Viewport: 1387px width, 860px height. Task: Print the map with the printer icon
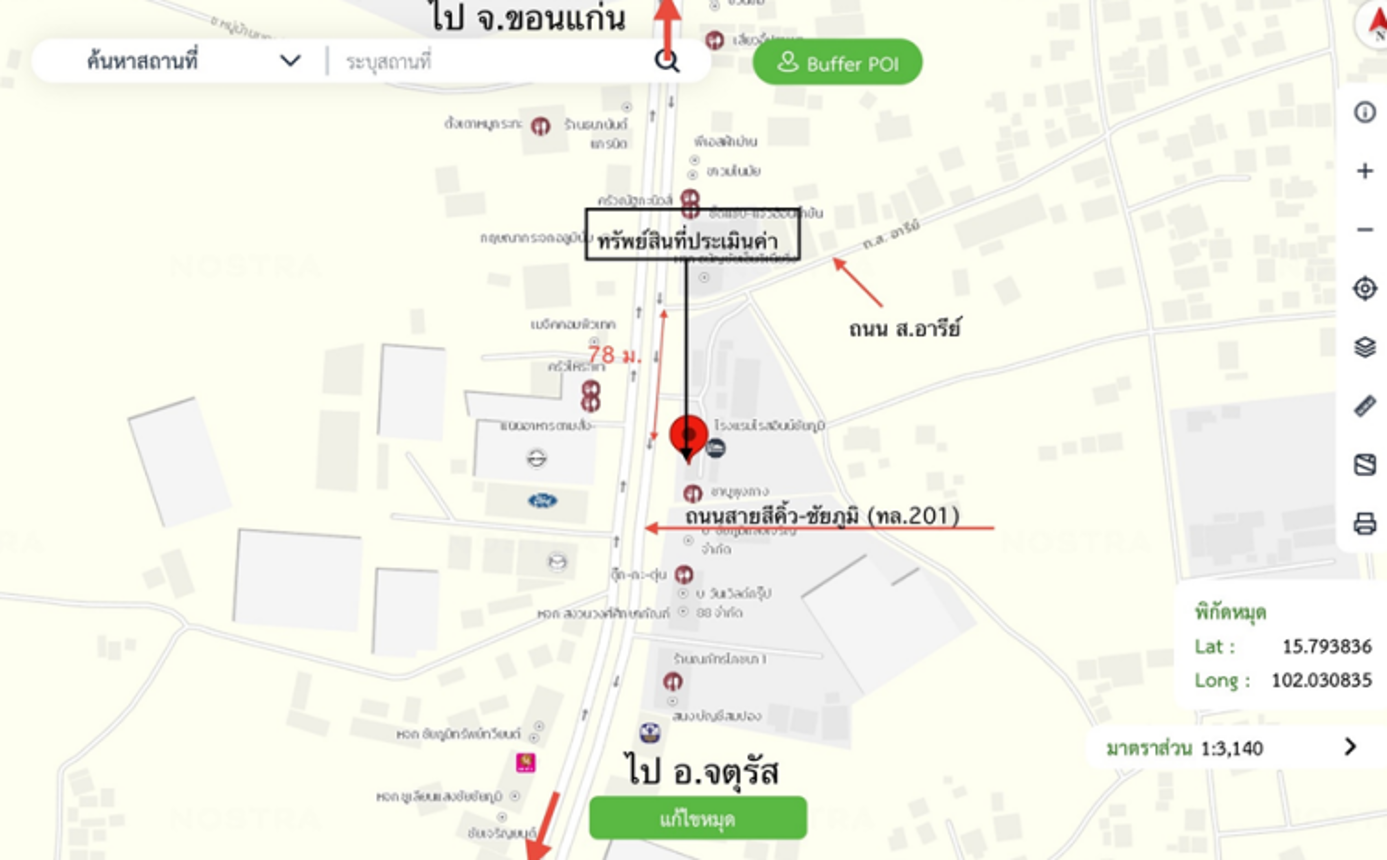[1365, 524]
